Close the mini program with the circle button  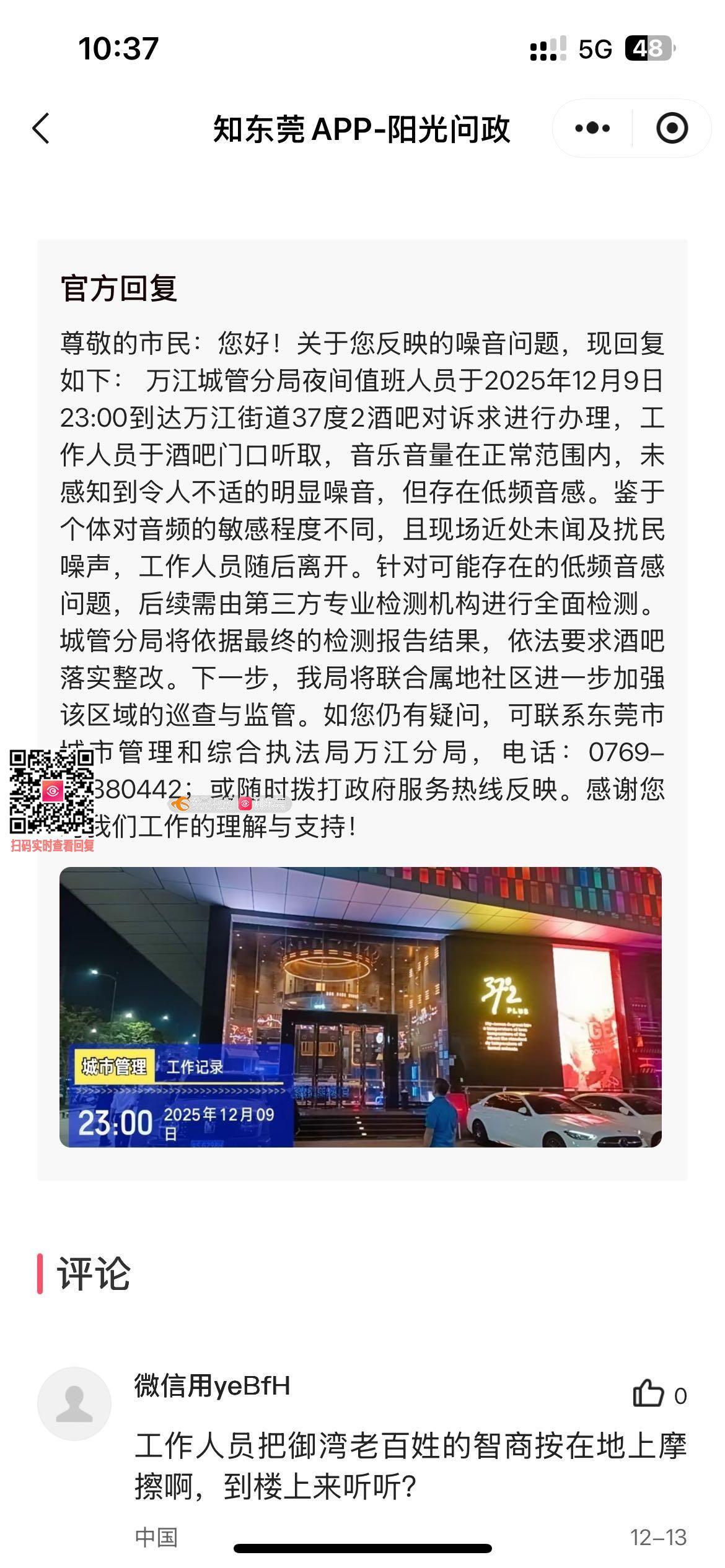pyautogui.click(x=672, y=129)
